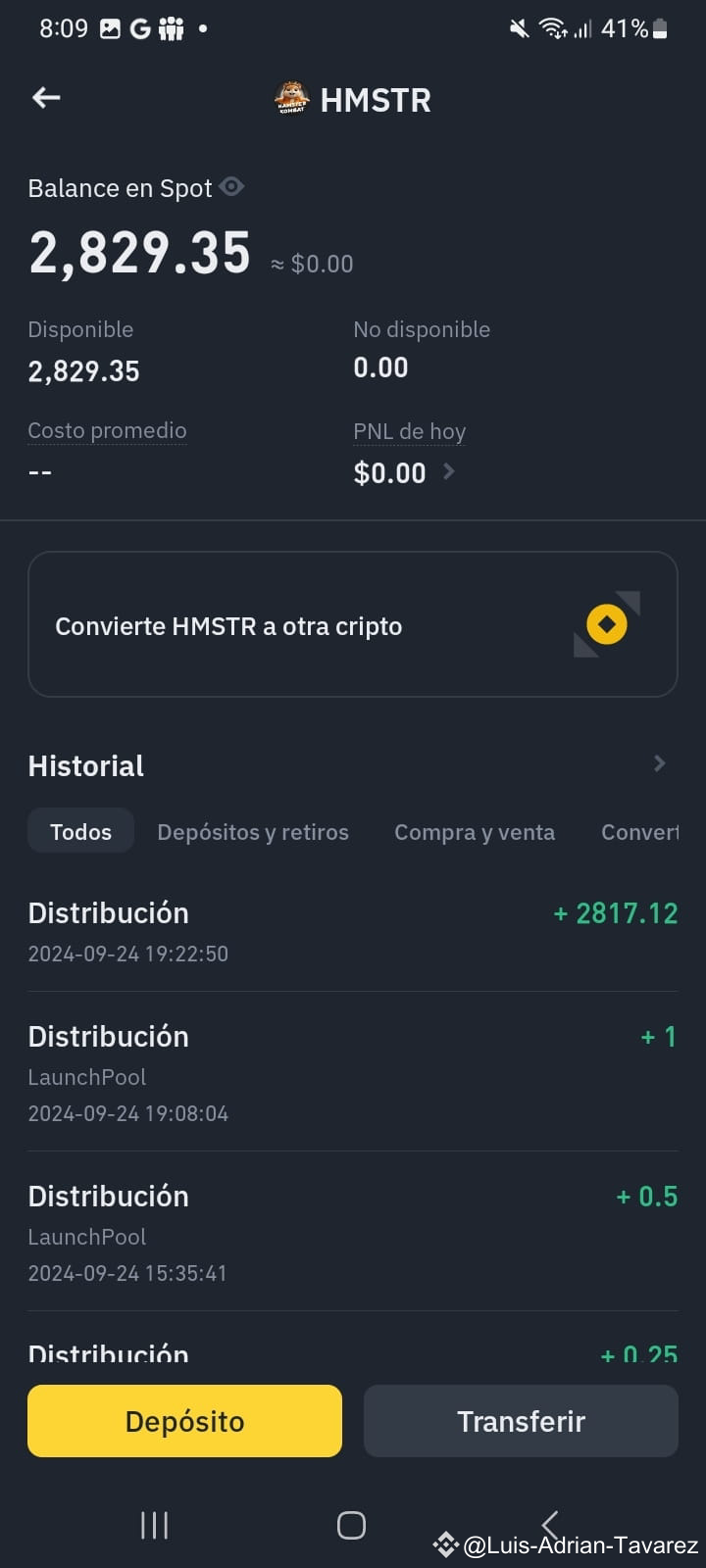Tap the back arrow to exit HMSTR page
The width and height of the screenshot is (706, 1568).
click(x=45, y=97)
